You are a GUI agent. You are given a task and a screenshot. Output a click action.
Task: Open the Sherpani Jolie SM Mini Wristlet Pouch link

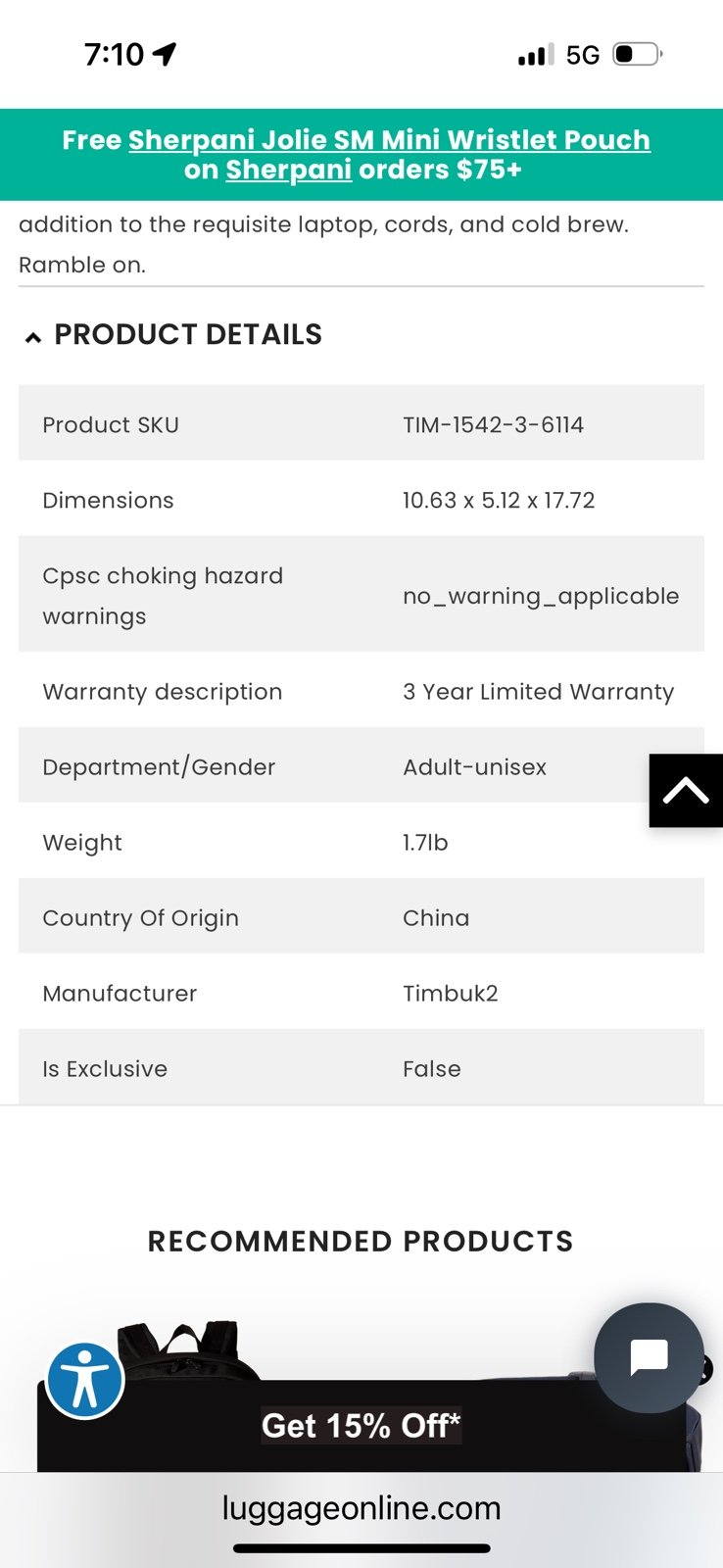389,140
